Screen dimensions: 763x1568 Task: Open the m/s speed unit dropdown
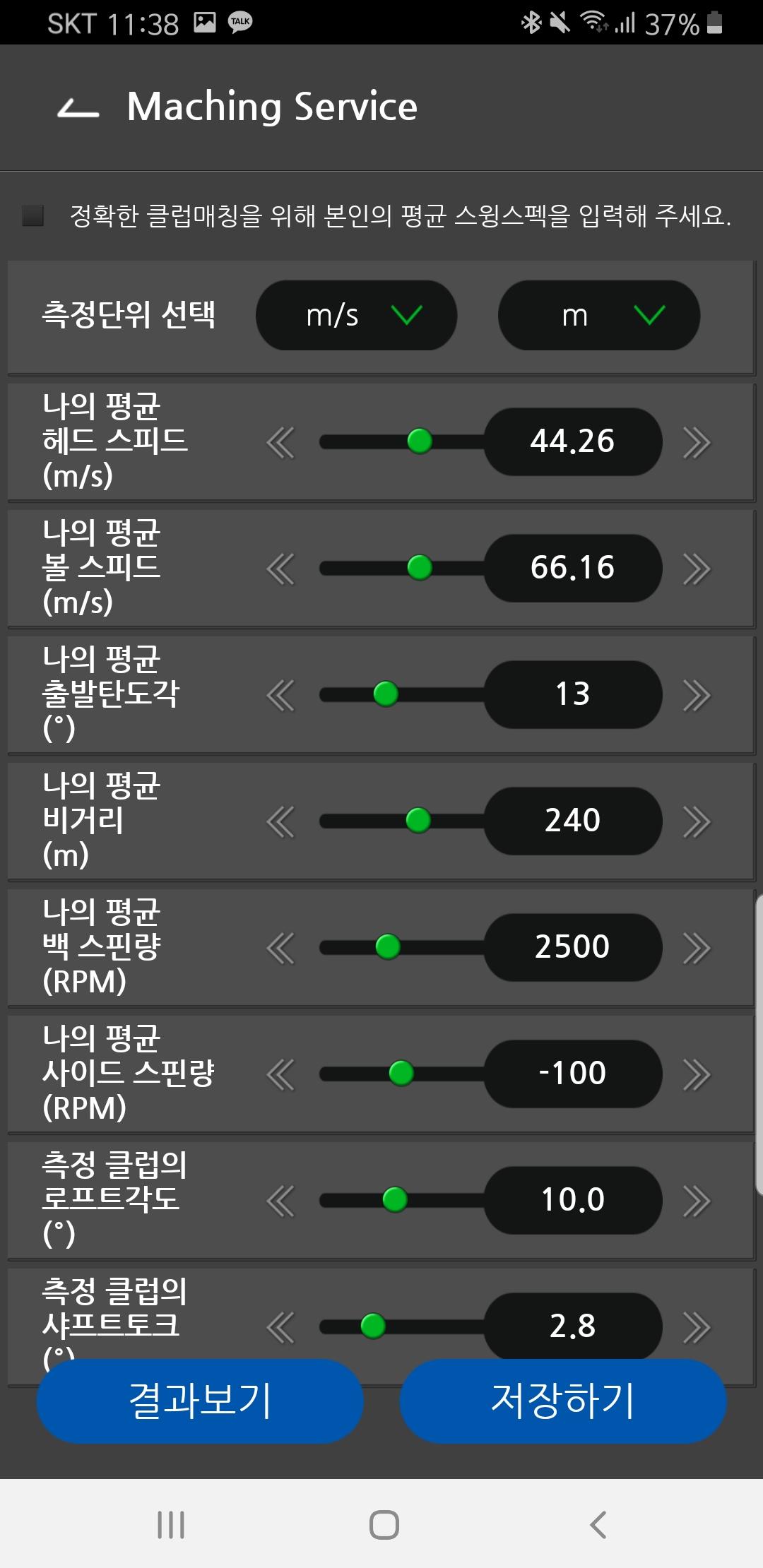point(356,315)
